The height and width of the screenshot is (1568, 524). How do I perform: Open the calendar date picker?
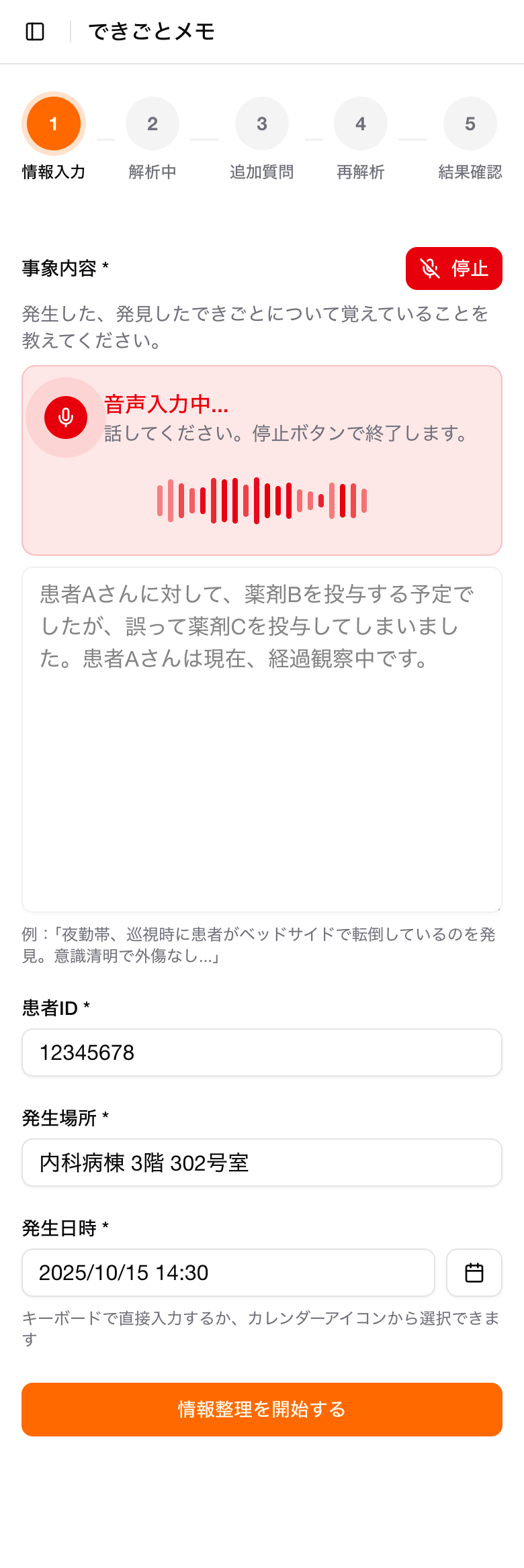coord(474,1273)
